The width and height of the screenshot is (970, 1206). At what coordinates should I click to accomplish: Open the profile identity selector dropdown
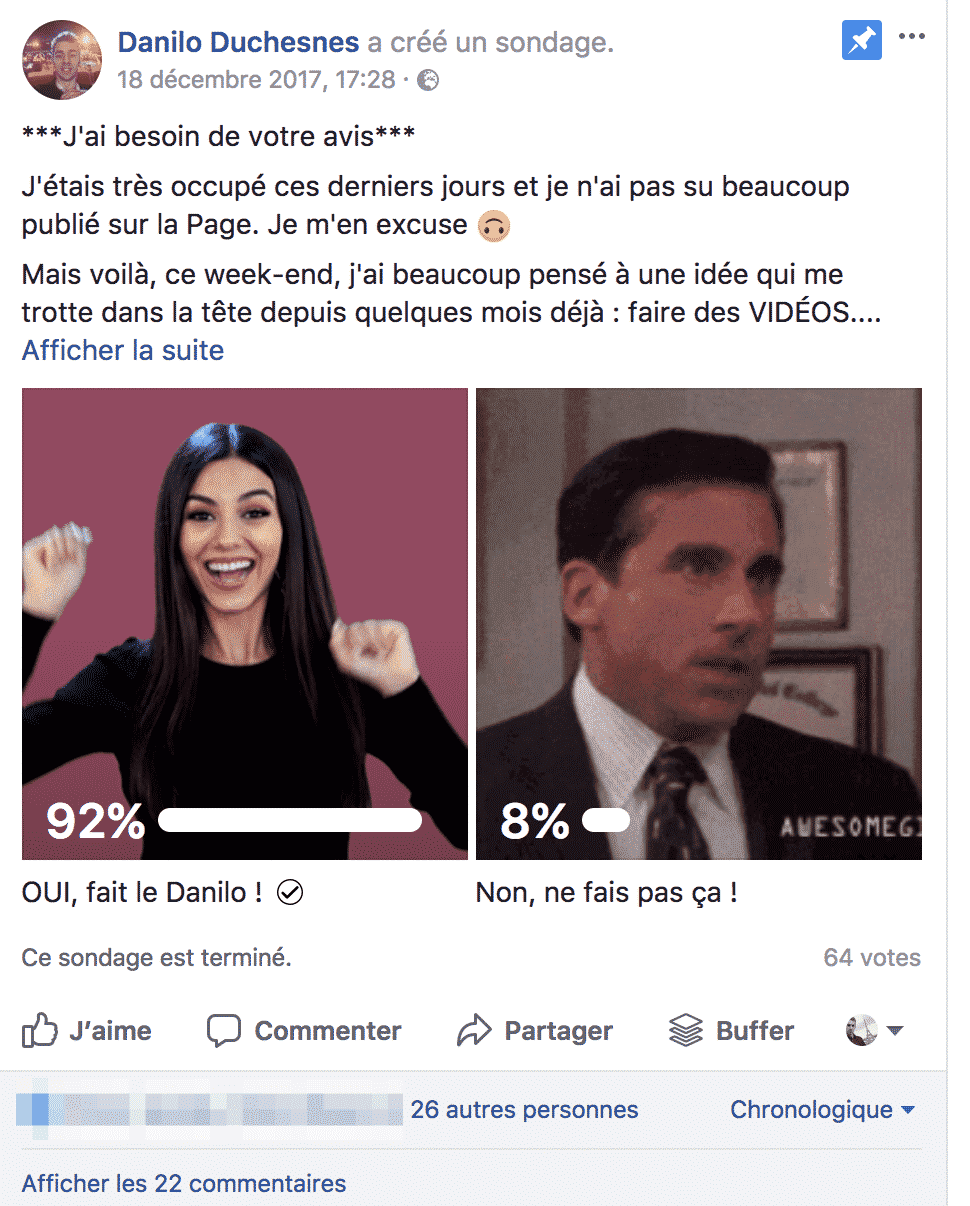click(875, 1031)
